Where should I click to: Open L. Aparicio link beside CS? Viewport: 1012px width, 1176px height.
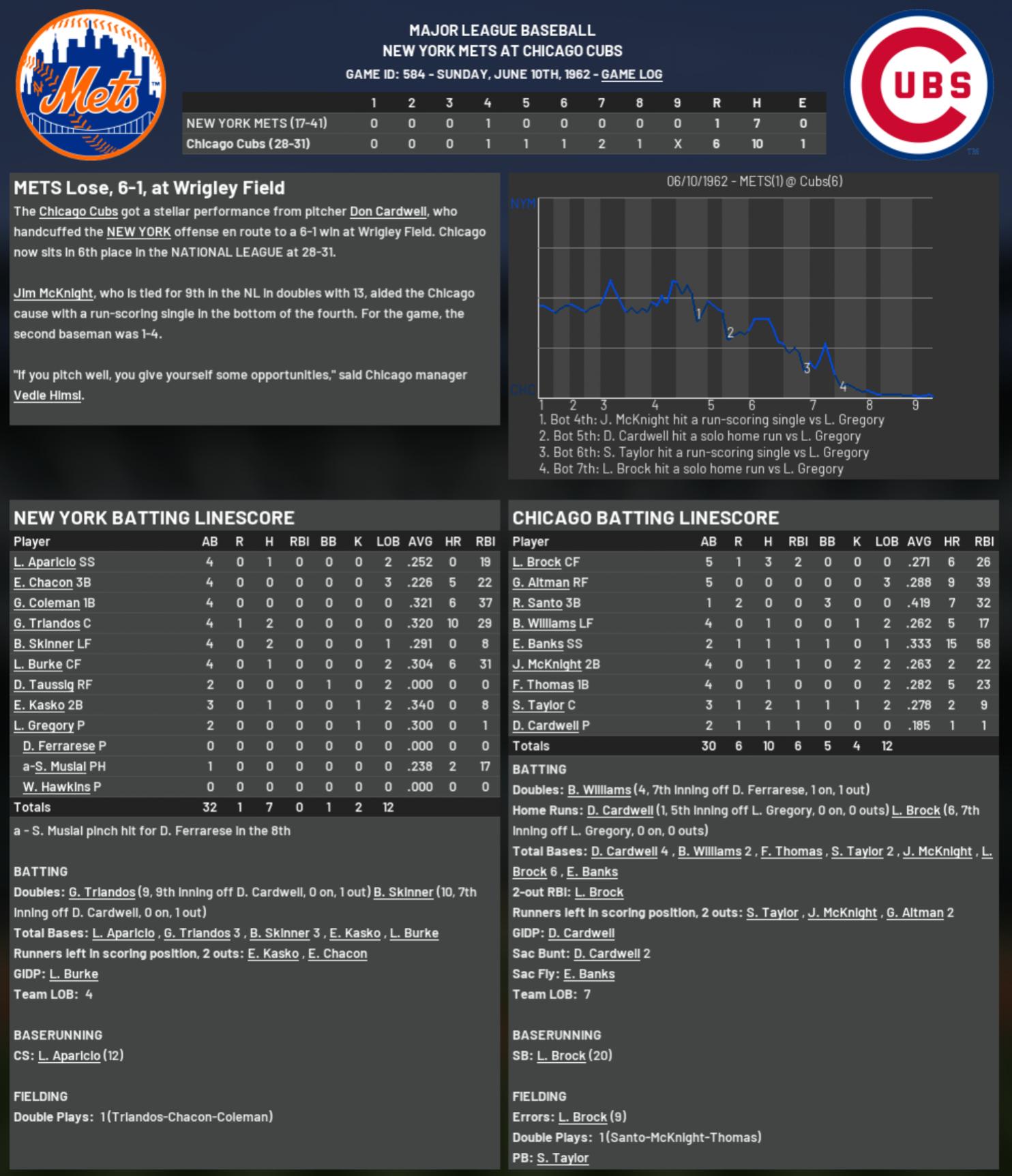tap(69, 1056)
